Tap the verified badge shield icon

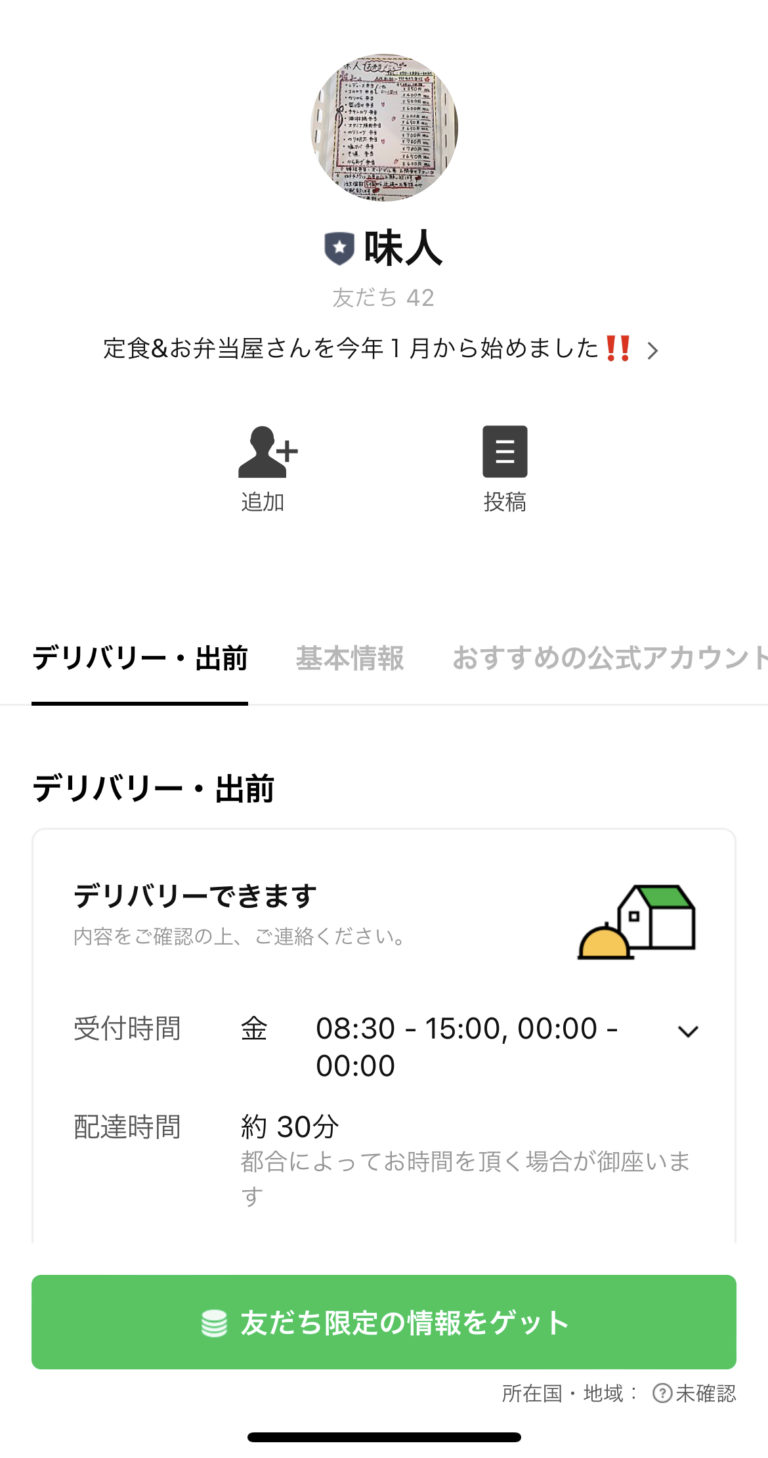point(338,247)
